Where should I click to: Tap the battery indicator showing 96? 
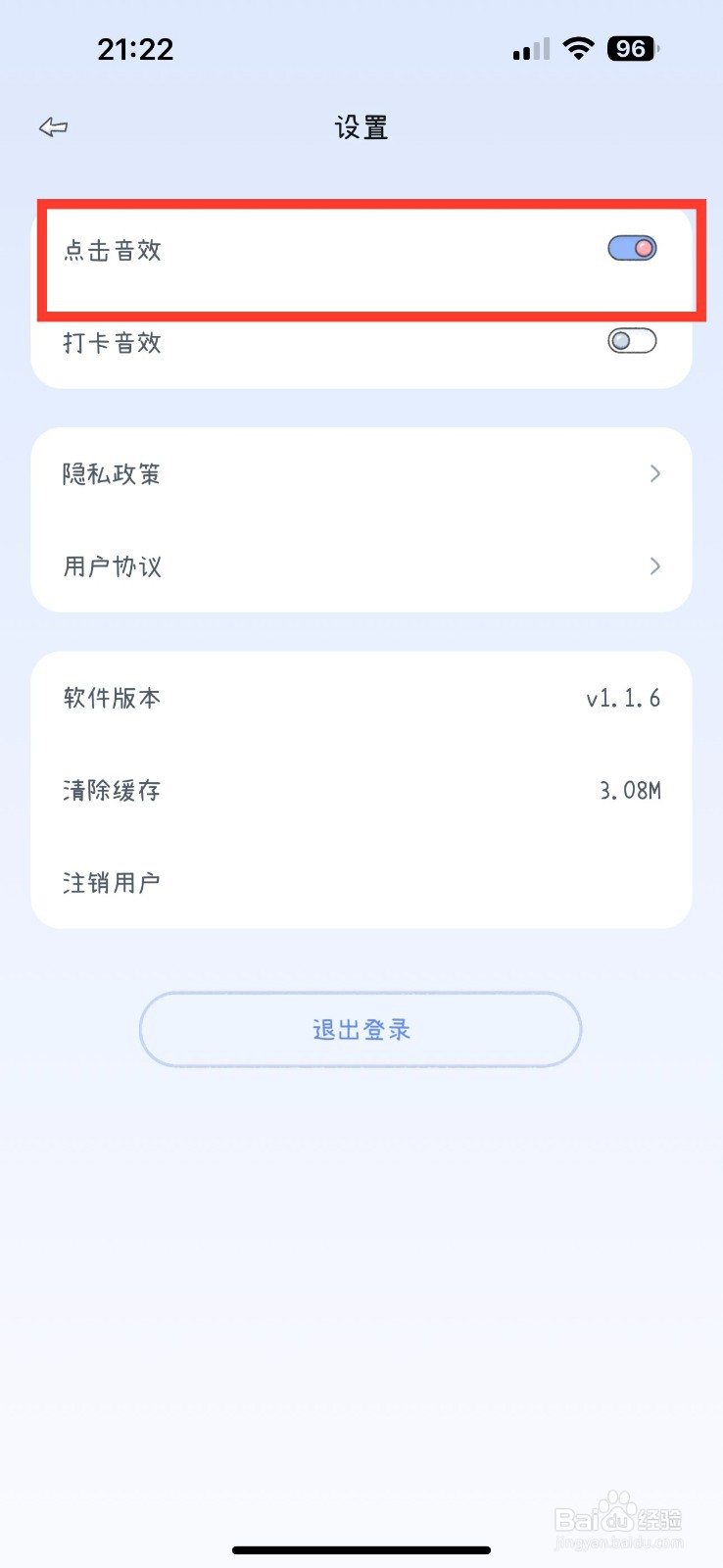pyautogui.click(x=632, y=48)
